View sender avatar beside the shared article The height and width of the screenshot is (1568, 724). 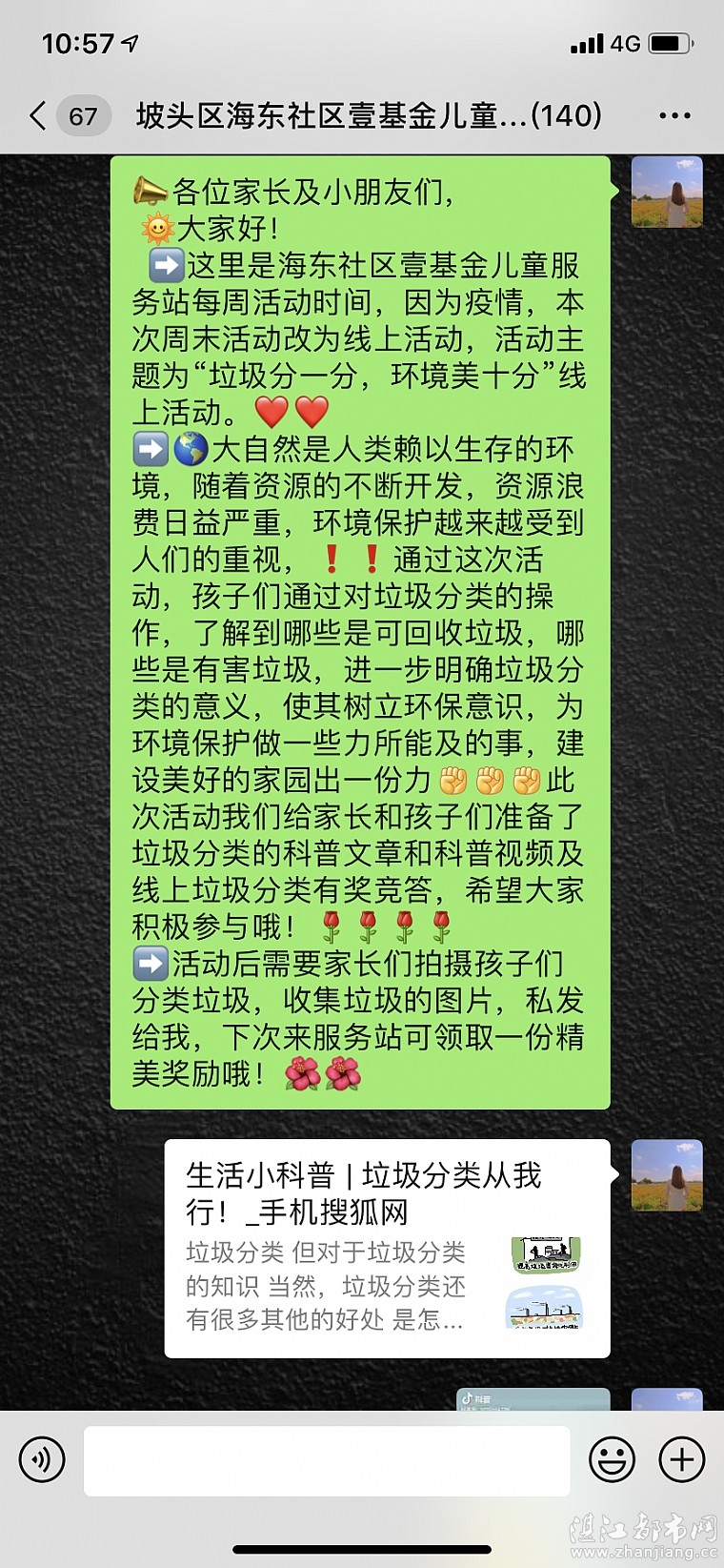[667, 1175]
